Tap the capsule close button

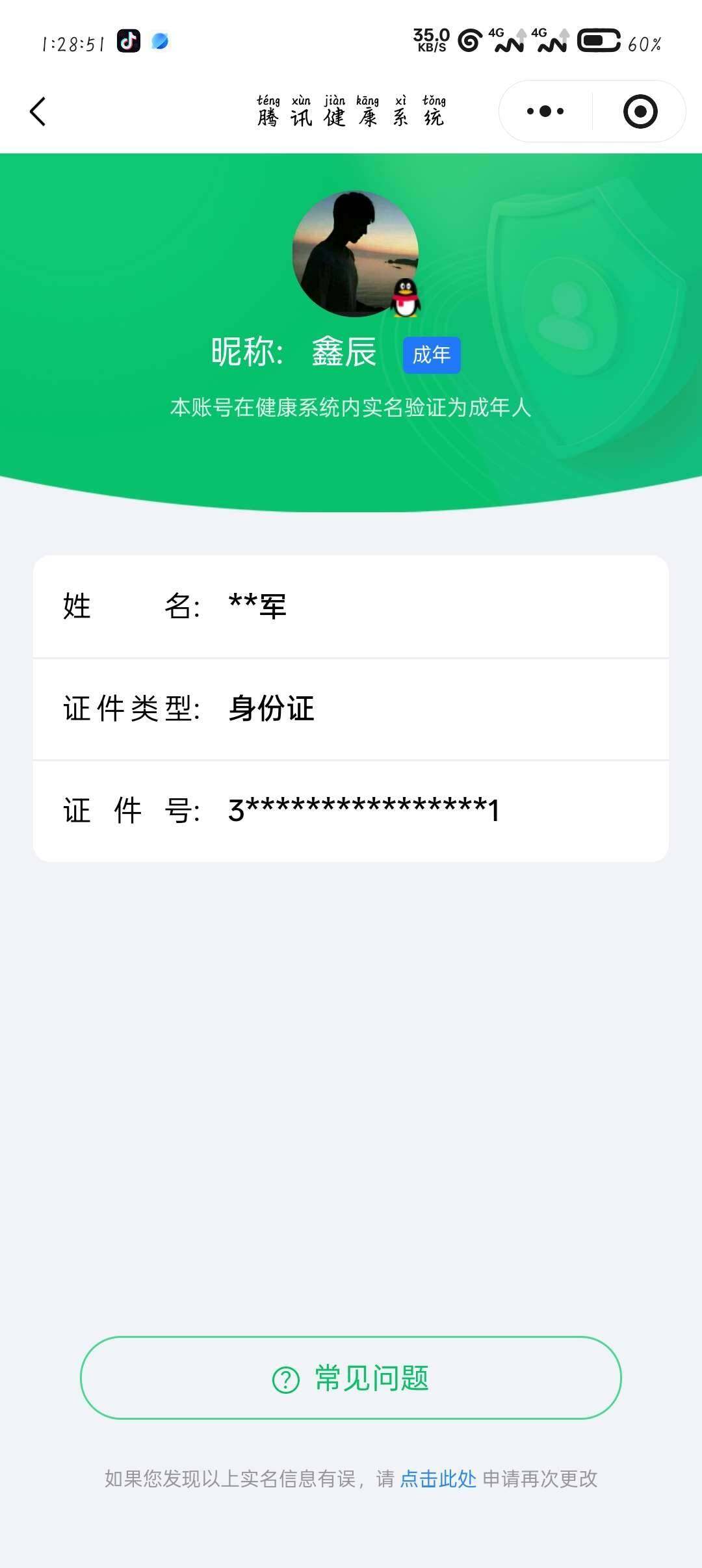click(640, 111)
